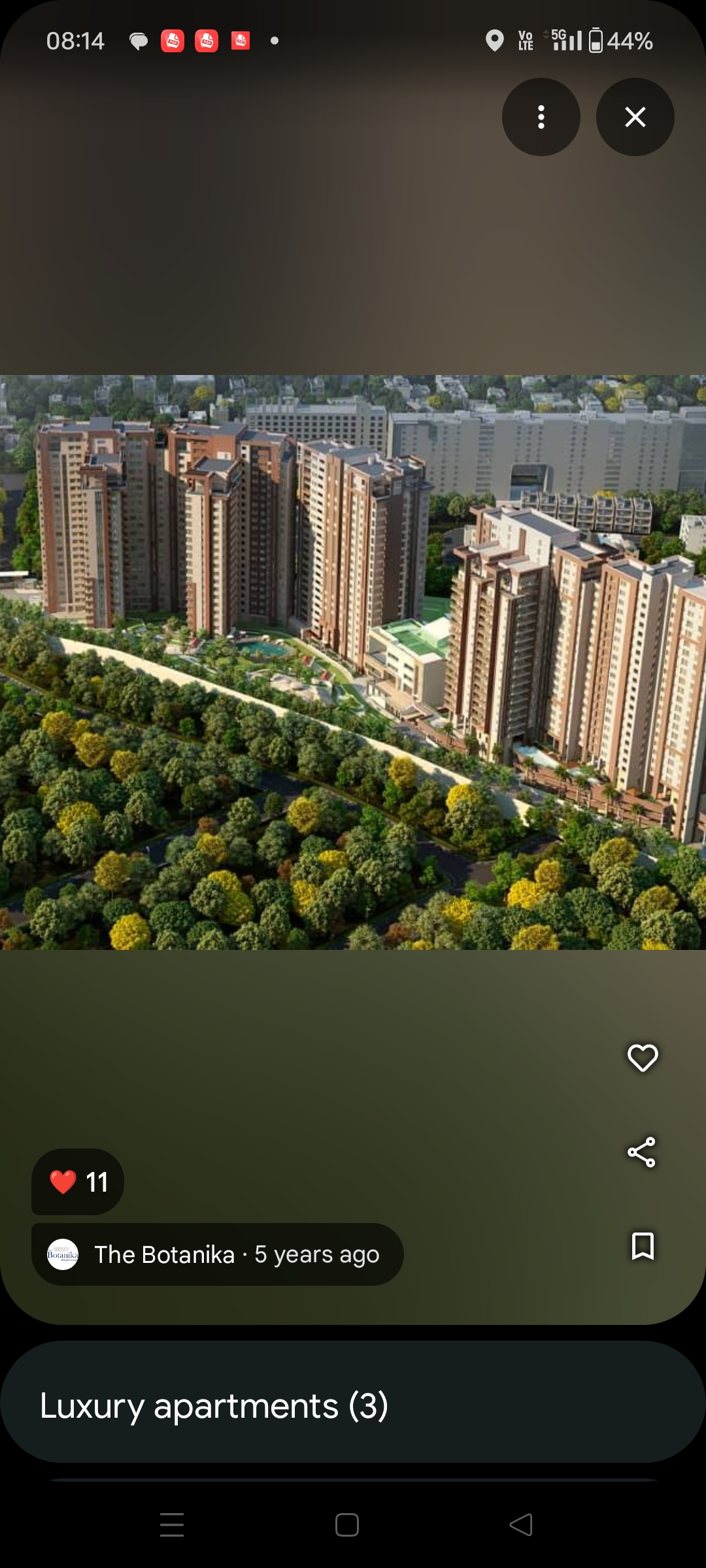Tap the red heart reaction showing 11 likes
Viewport: 706px width, 1568px height.
point(76,1183)
